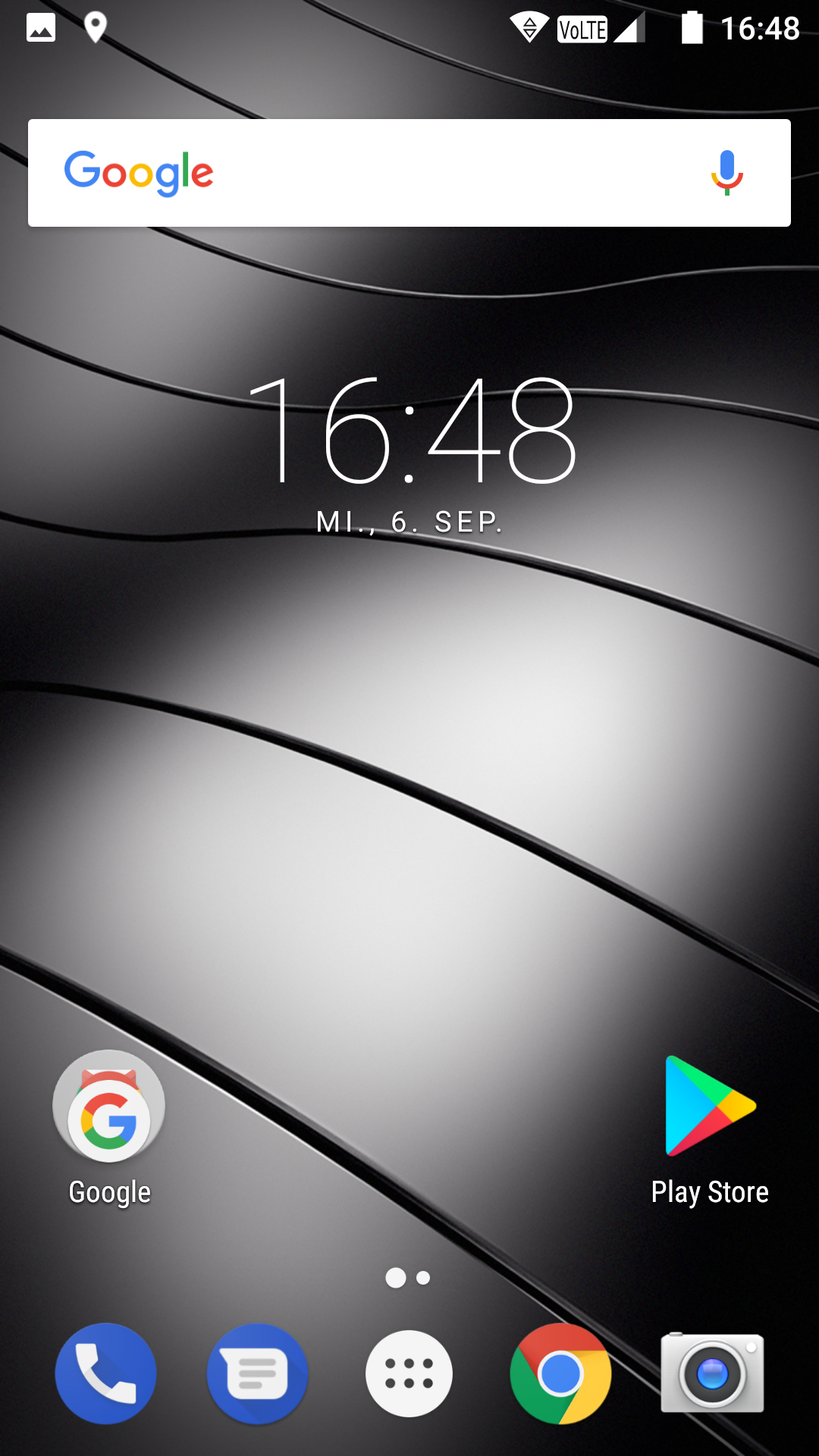Open the Messages app
The image size is (819, 1456).
[x=258, y=1373]
